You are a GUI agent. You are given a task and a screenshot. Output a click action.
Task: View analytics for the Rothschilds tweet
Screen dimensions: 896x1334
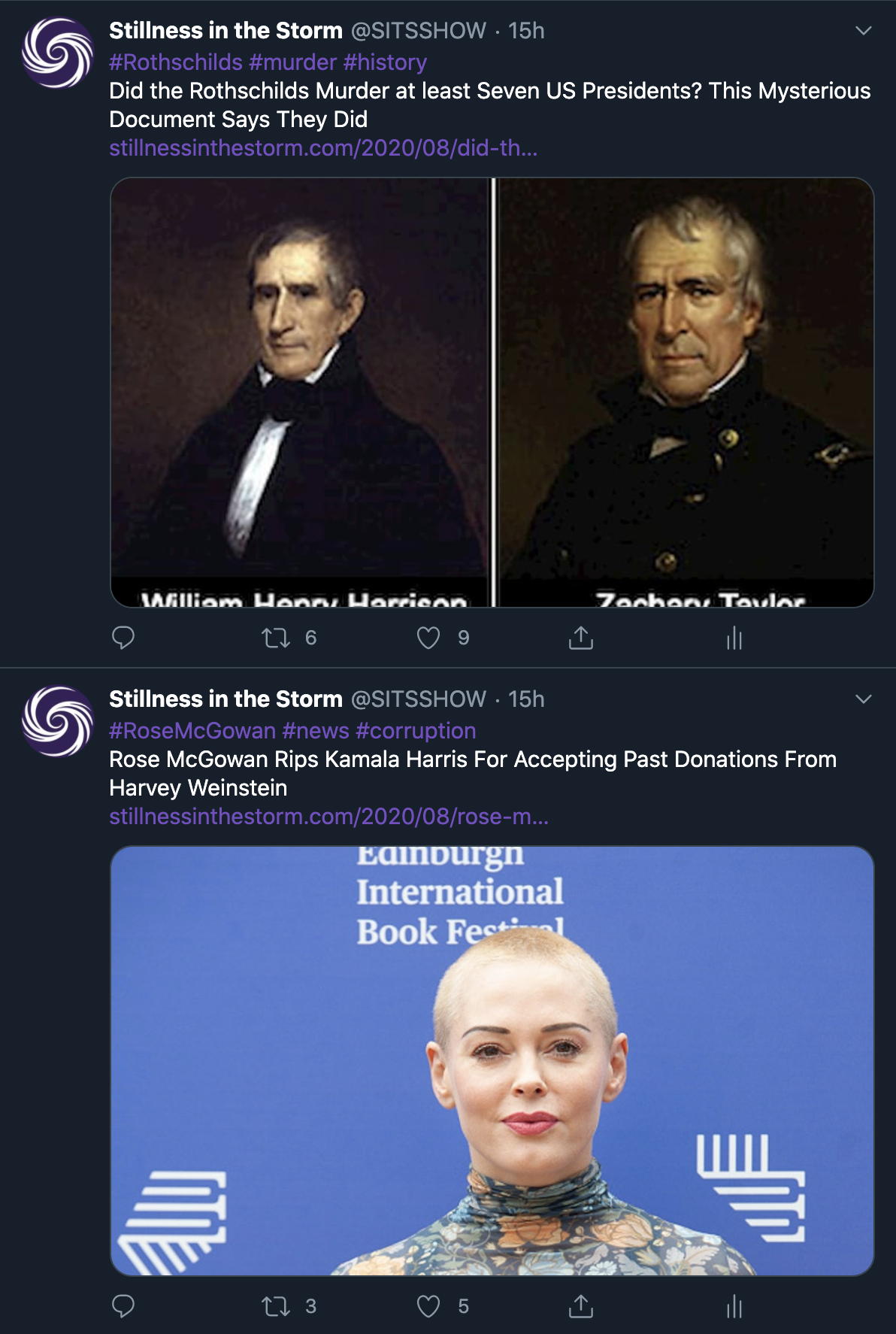point(734,638)
